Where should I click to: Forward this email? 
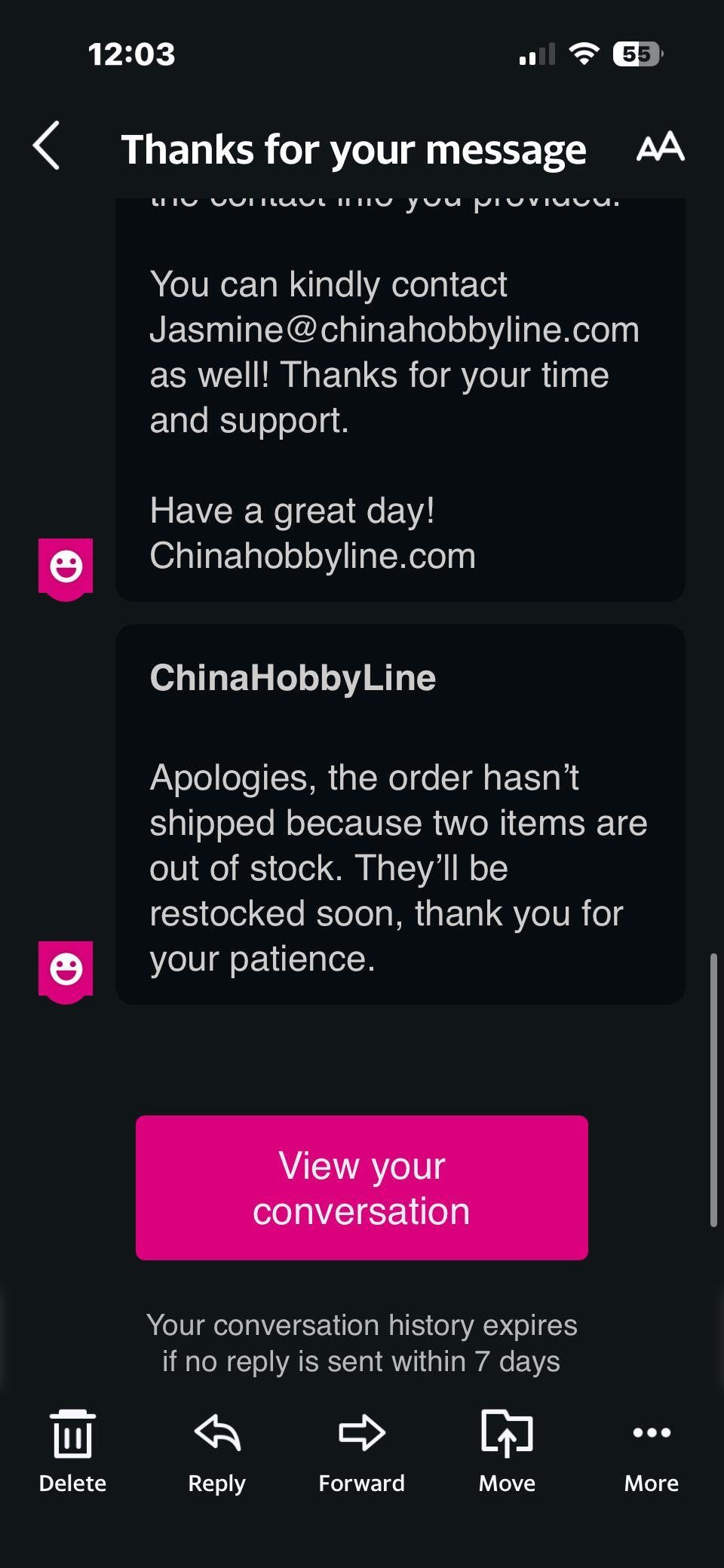pyautogui.click(x=361, y=1451)
